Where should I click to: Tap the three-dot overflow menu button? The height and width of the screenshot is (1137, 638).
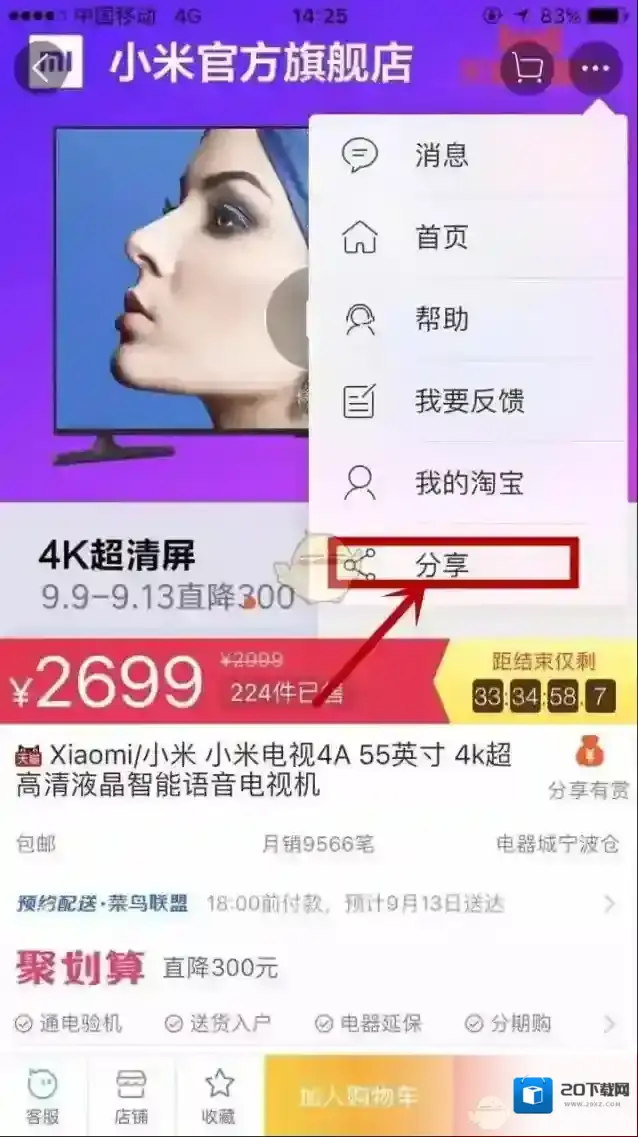(596, 68)
